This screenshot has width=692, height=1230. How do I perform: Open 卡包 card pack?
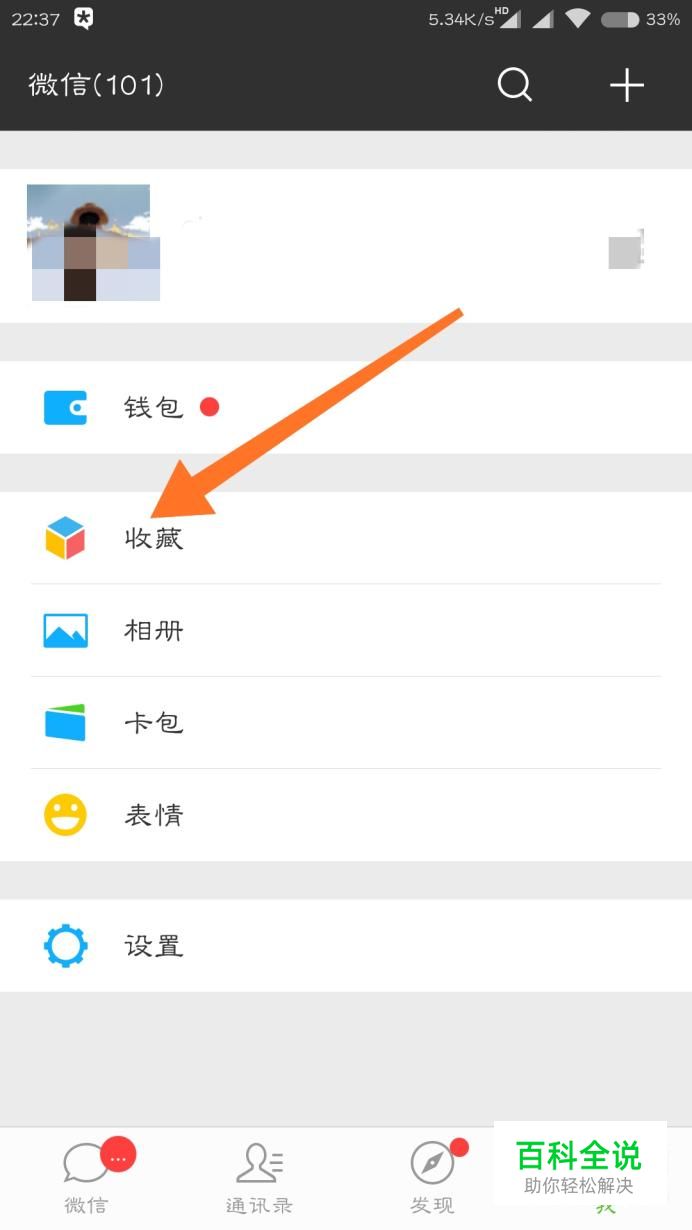(346, 722)
